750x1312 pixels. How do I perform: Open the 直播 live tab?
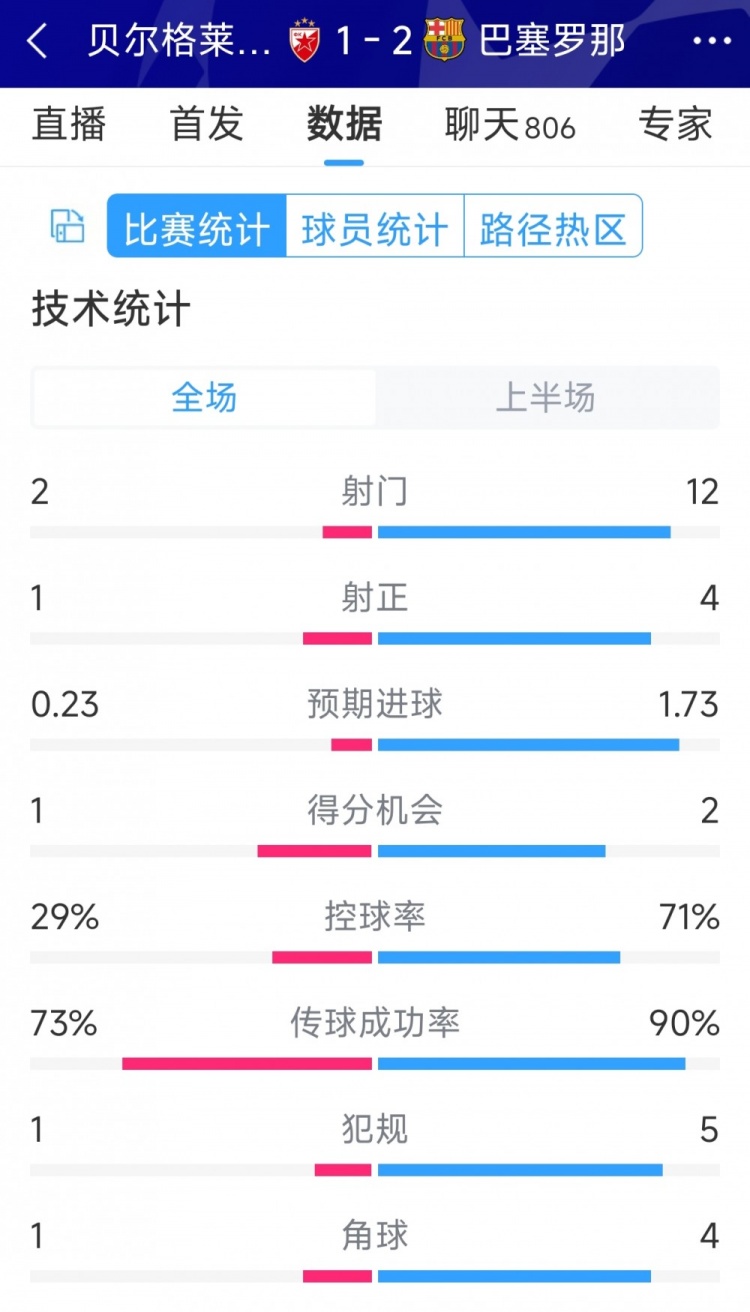point(67,124)
